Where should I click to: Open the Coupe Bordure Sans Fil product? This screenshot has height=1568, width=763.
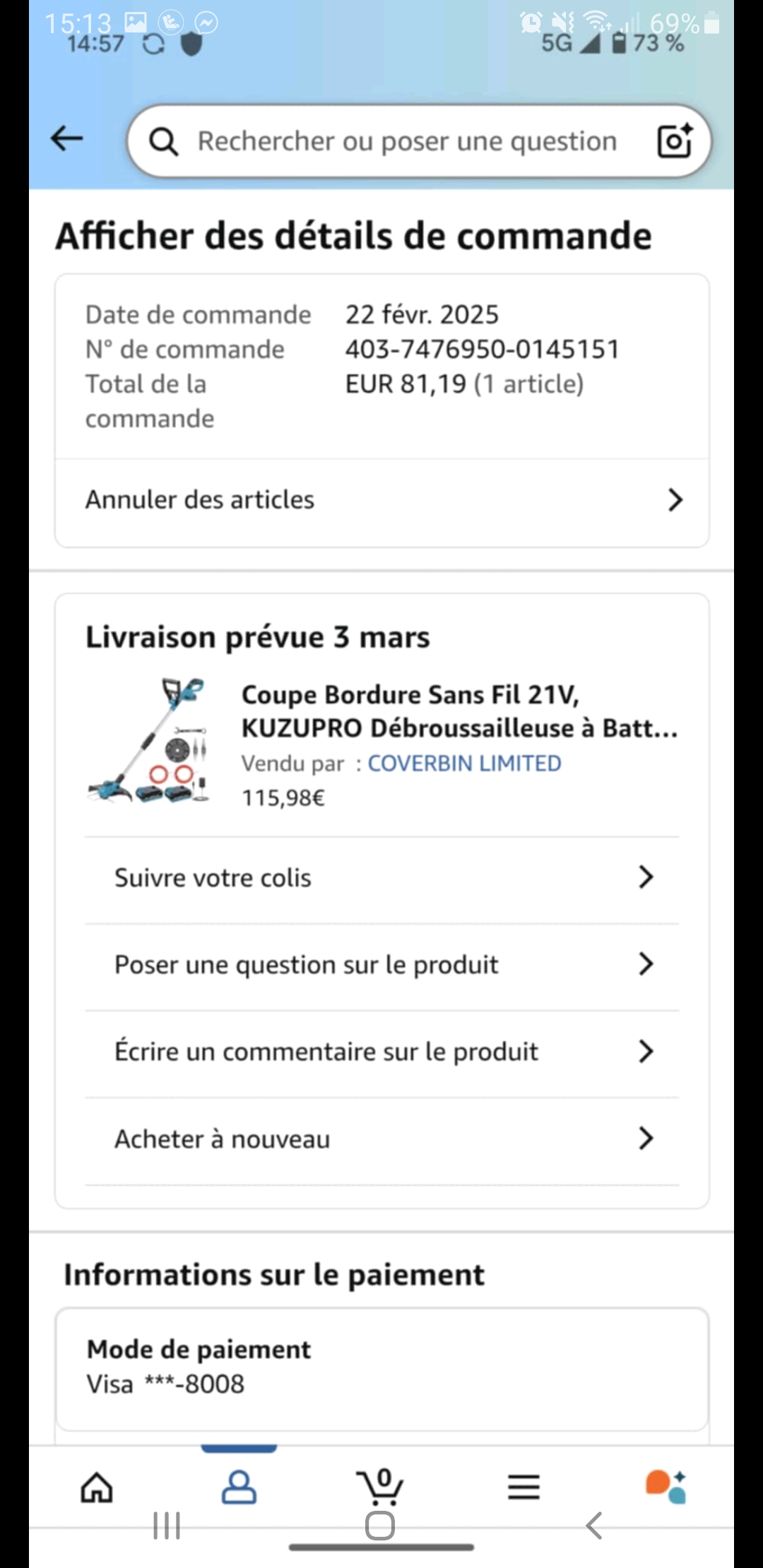point(459,711)
